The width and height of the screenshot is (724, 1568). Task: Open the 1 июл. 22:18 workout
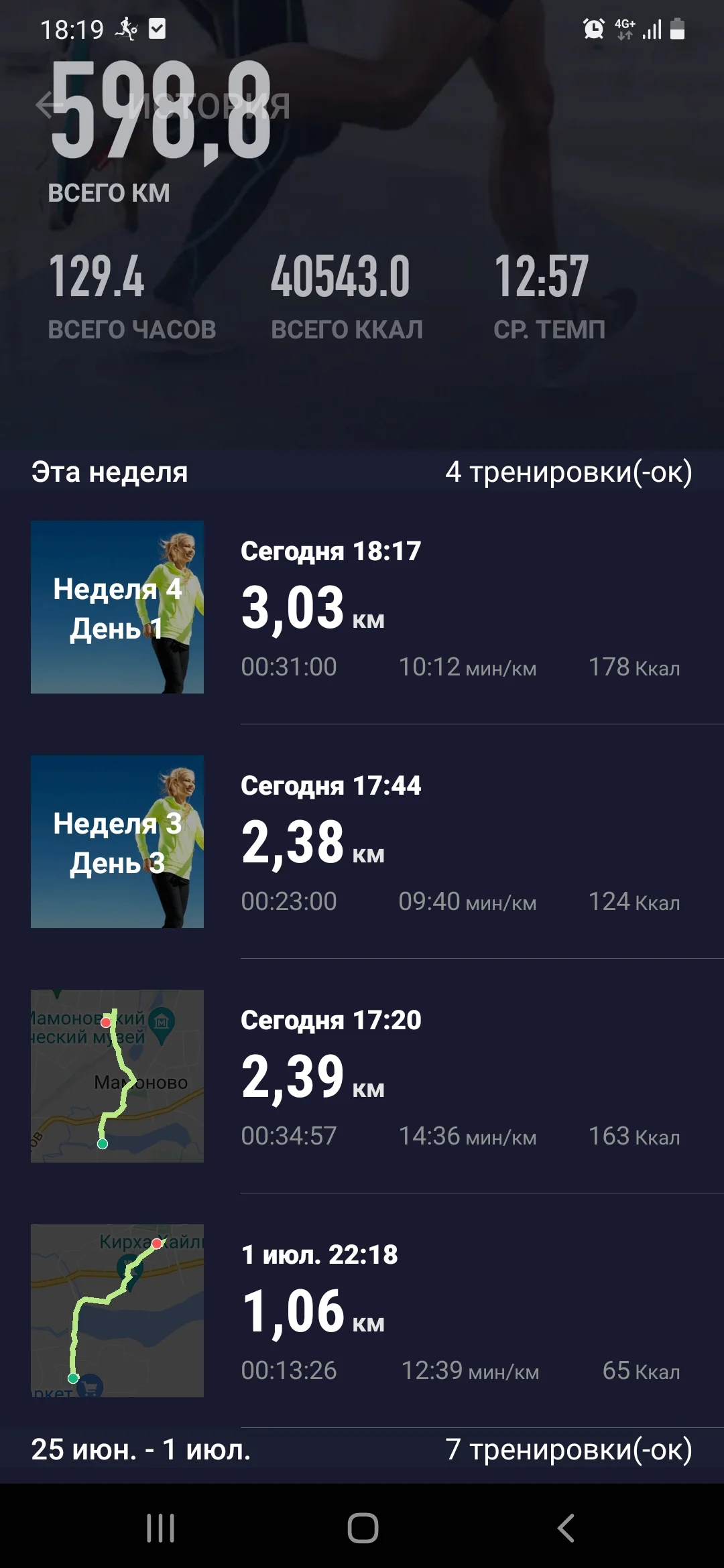362,1311
